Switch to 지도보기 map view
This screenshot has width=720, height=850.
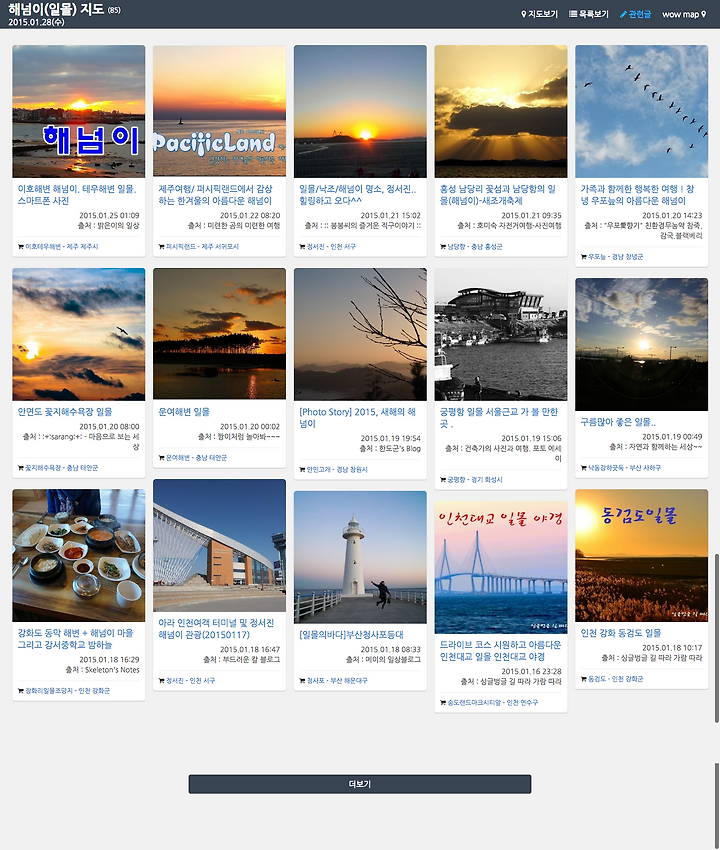[540, 14]
